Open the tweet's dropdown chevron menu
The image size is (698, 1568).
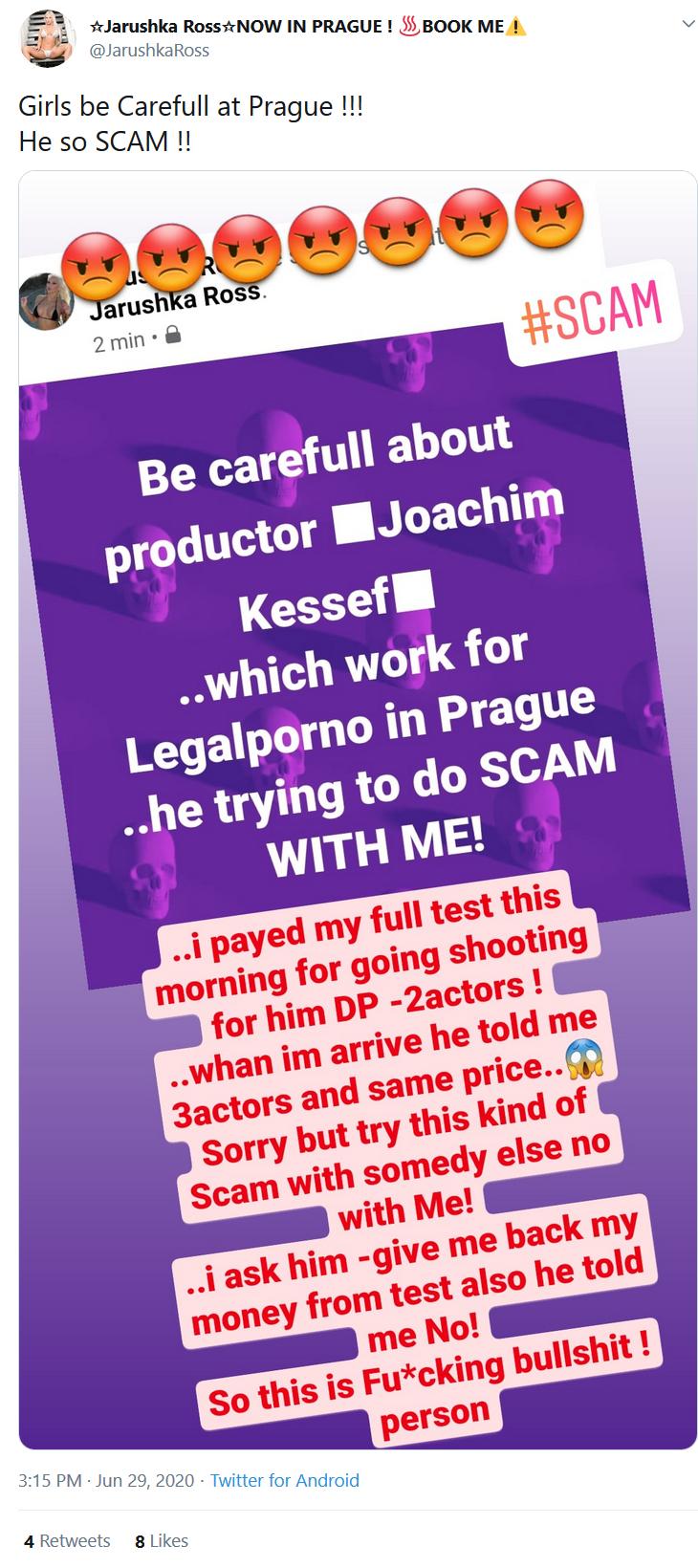687,25
